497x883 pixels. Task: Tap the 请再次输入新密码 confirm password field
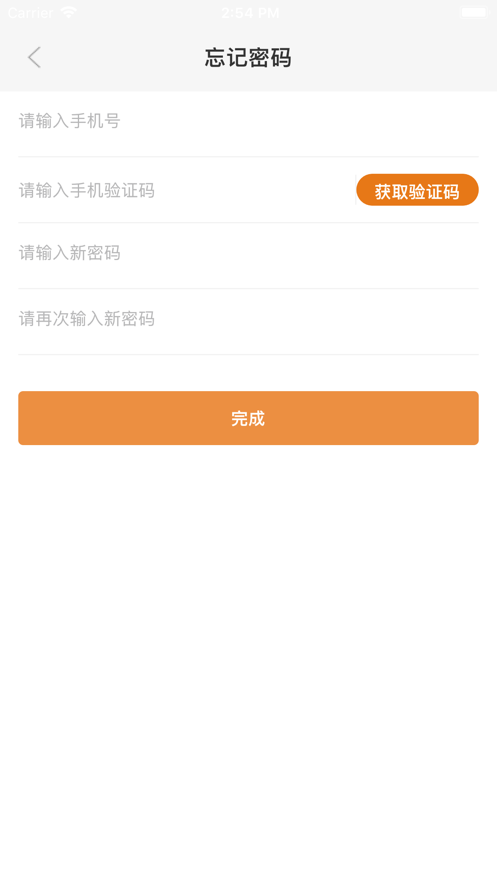pos(248,322)
